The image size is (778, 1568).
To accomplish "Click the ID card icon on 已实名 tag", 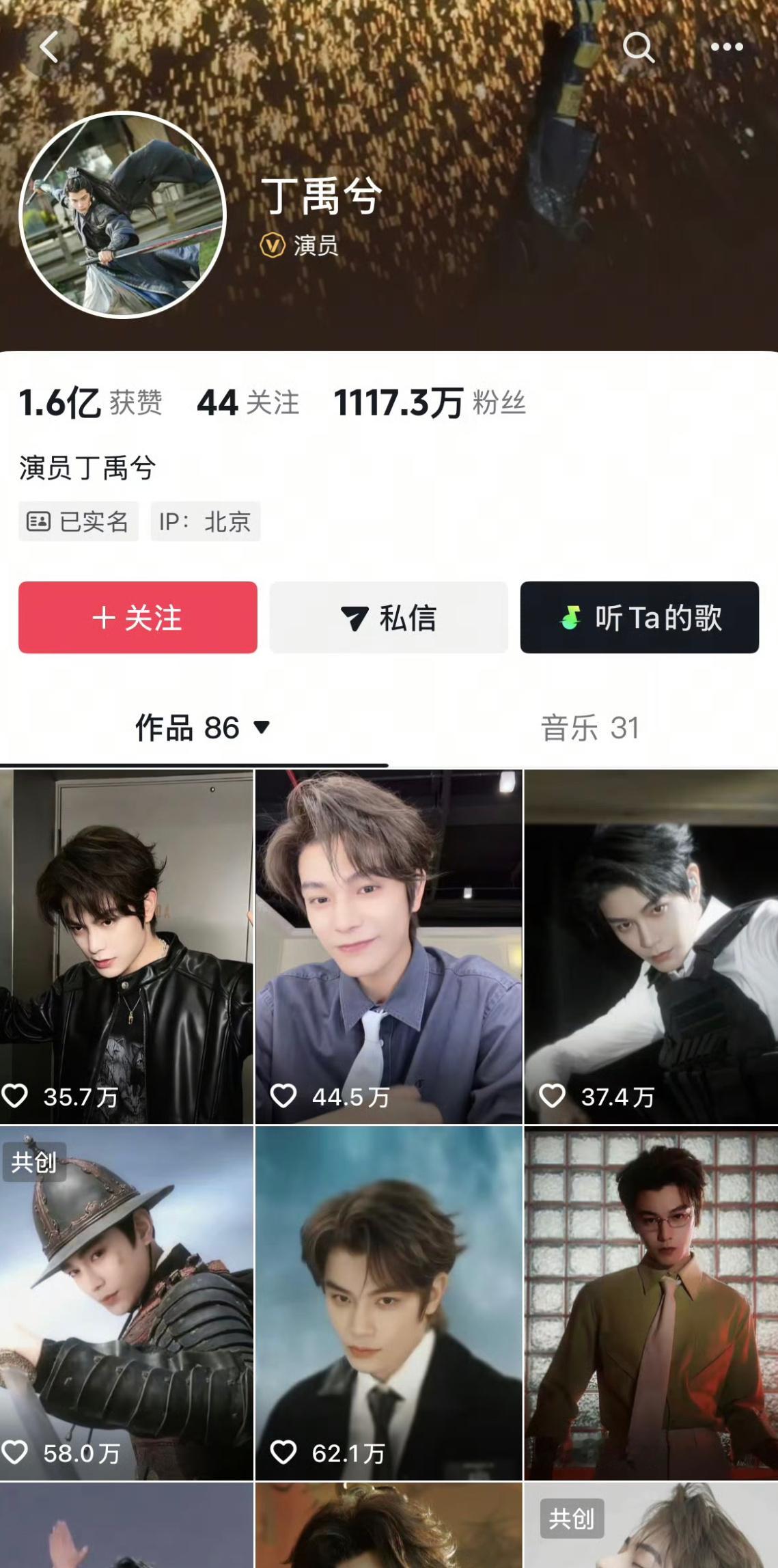I will click(x=39, y=521).
